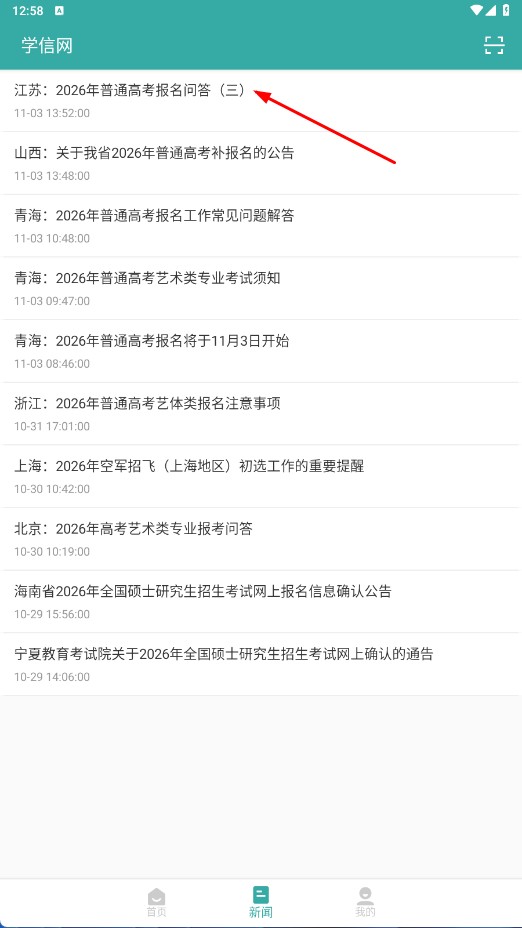Open the QR scan icon
This screenshot has width=522, height=928.
pos(494,46)
